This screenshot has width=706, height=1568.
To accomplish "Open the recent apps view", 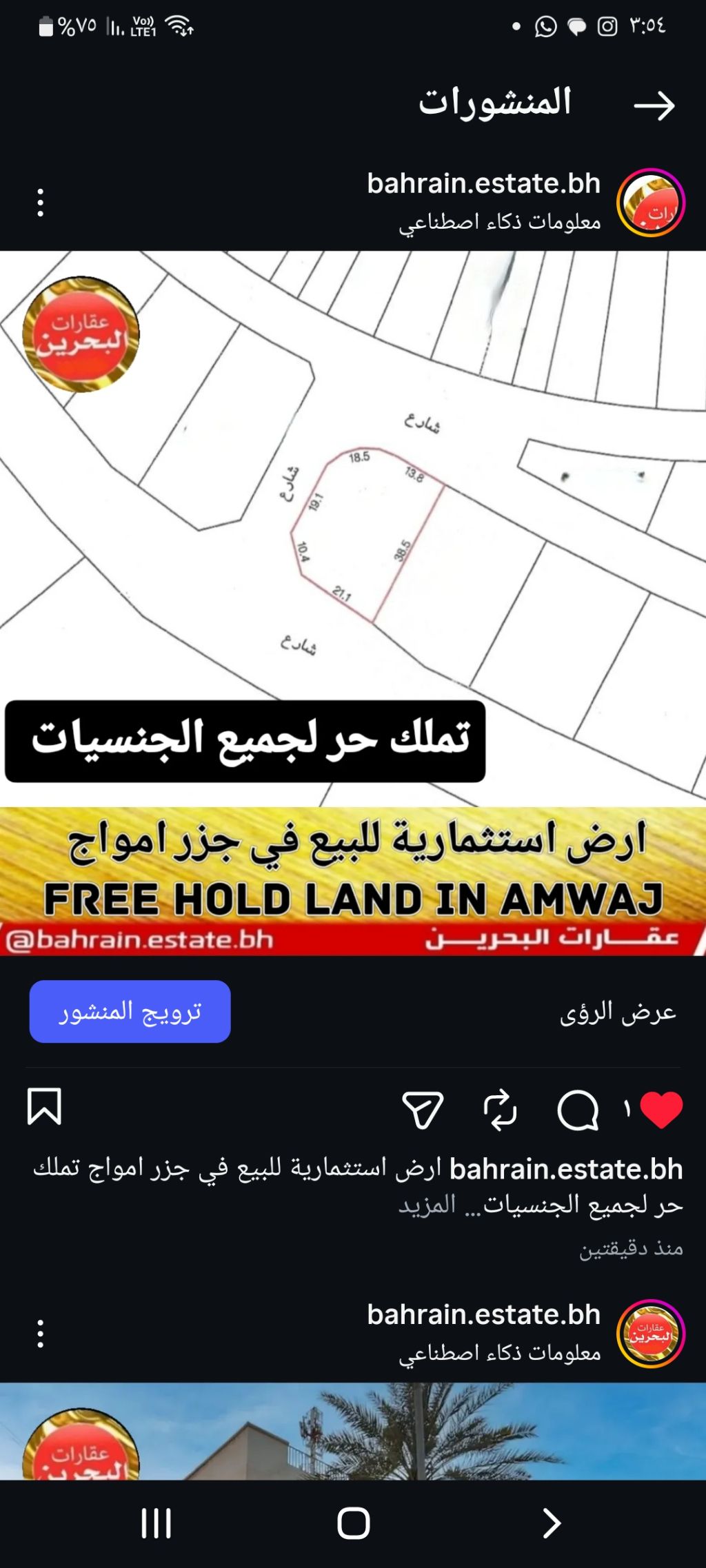I will click(156, 1523).
